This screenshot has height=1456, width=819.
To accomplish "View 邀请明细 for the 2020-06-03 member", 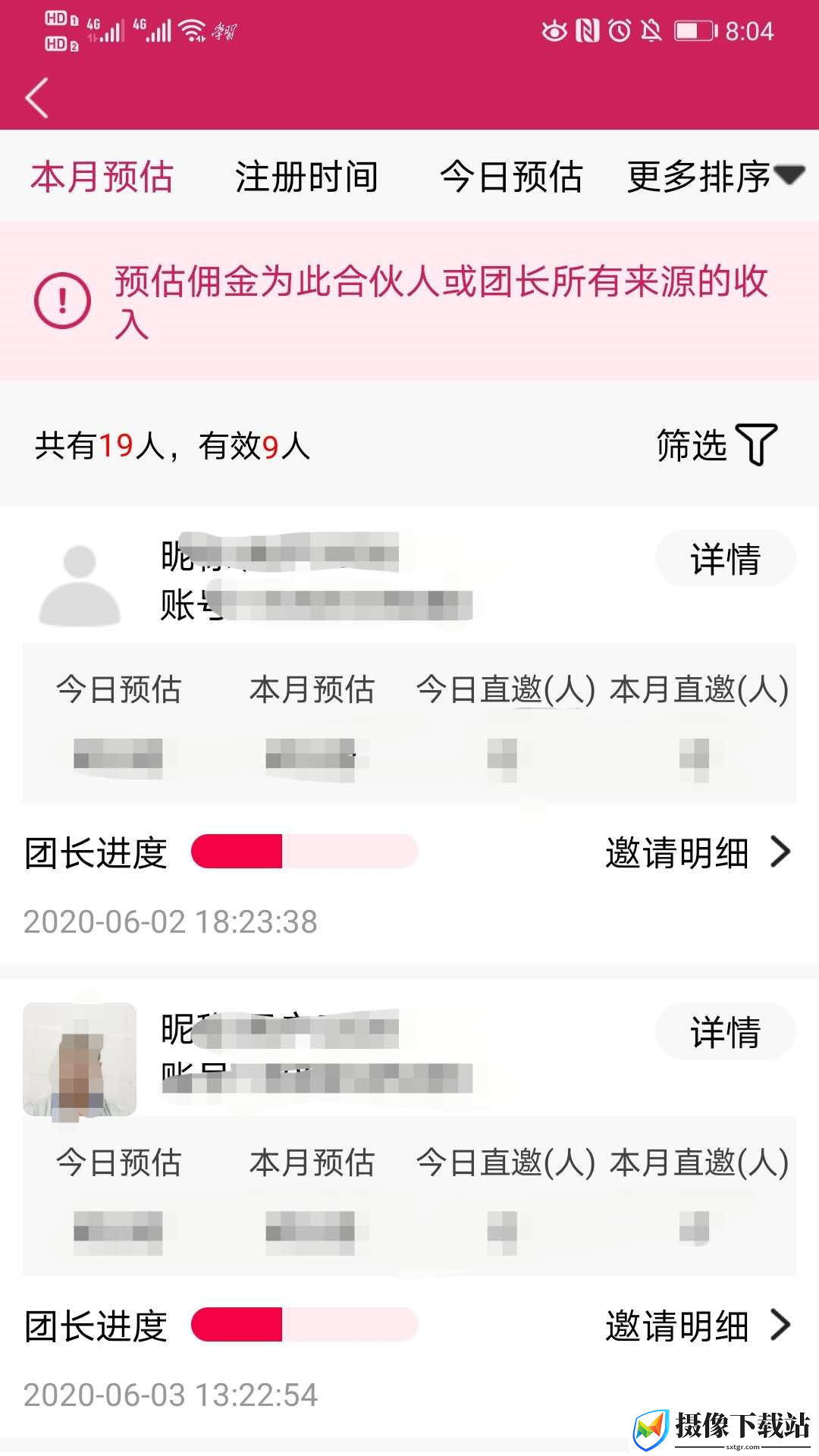I will [x=698, y=1326].
